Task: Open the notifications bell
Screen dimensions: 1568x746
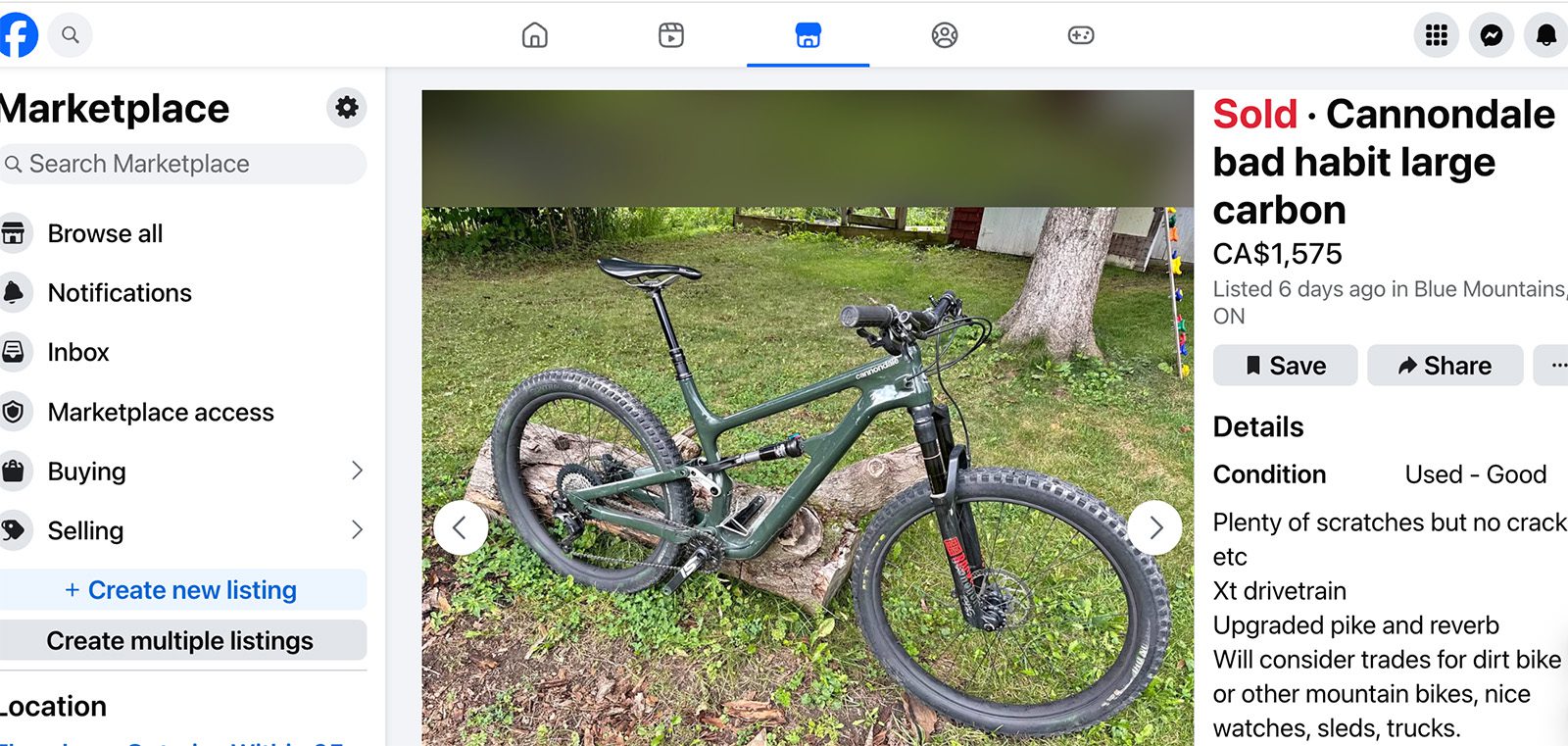Action: pos(1546,35)
